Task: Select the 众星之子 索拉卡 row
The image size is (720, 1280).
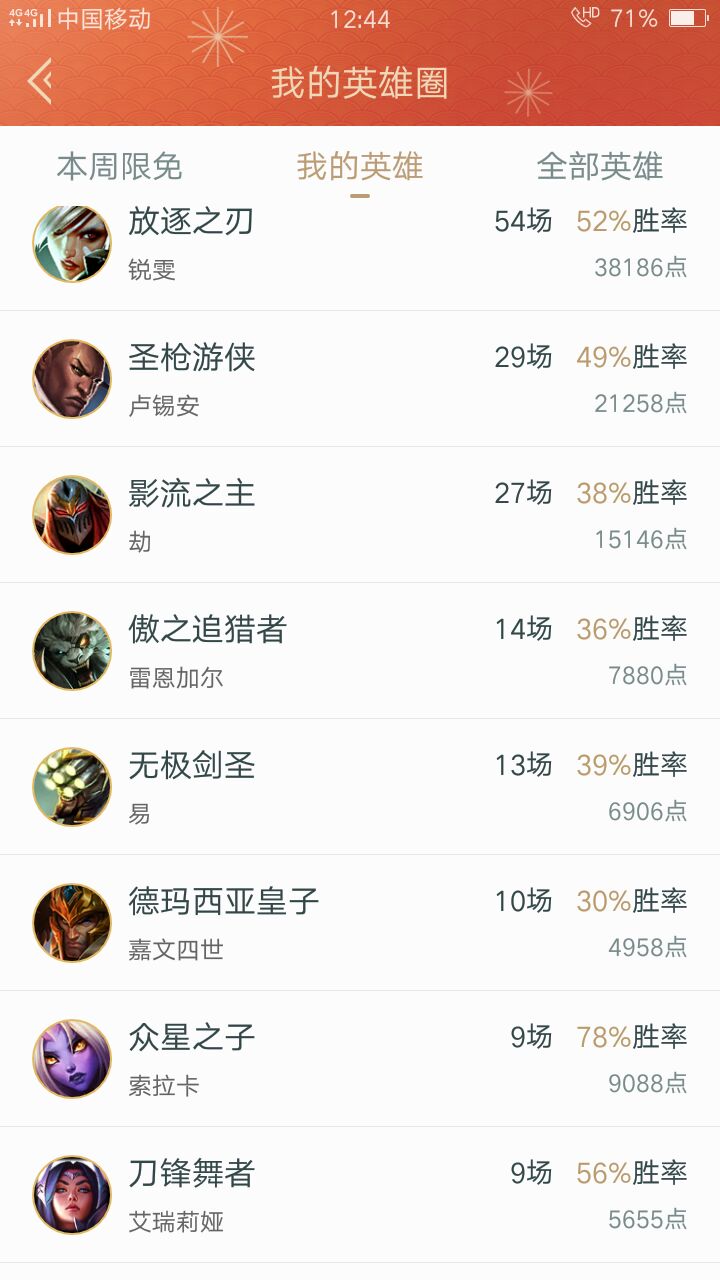Action: [x=360, y=1059]
